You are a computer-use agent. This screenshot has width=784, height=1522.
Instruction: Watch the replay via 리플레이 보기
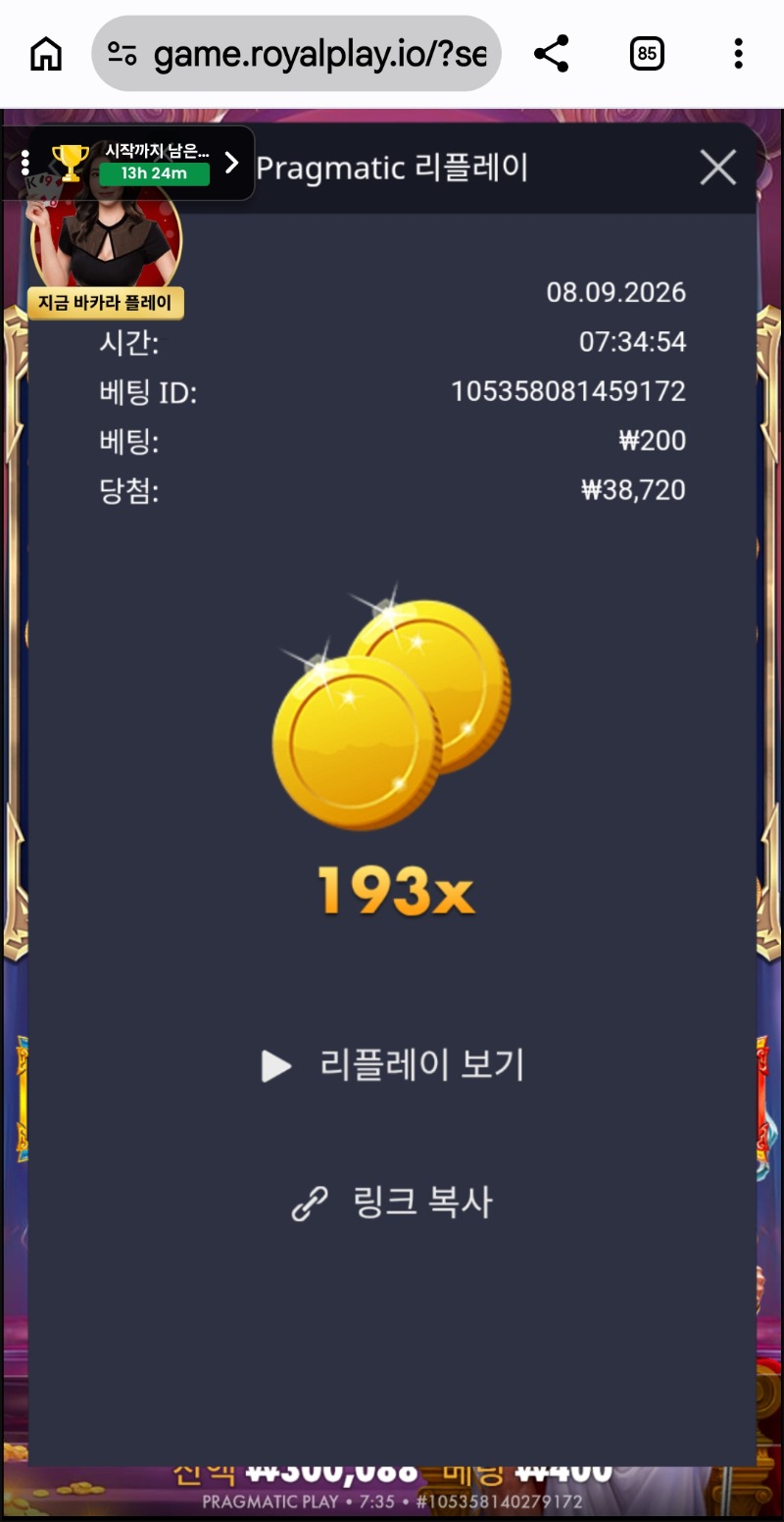coord(393,1065)
